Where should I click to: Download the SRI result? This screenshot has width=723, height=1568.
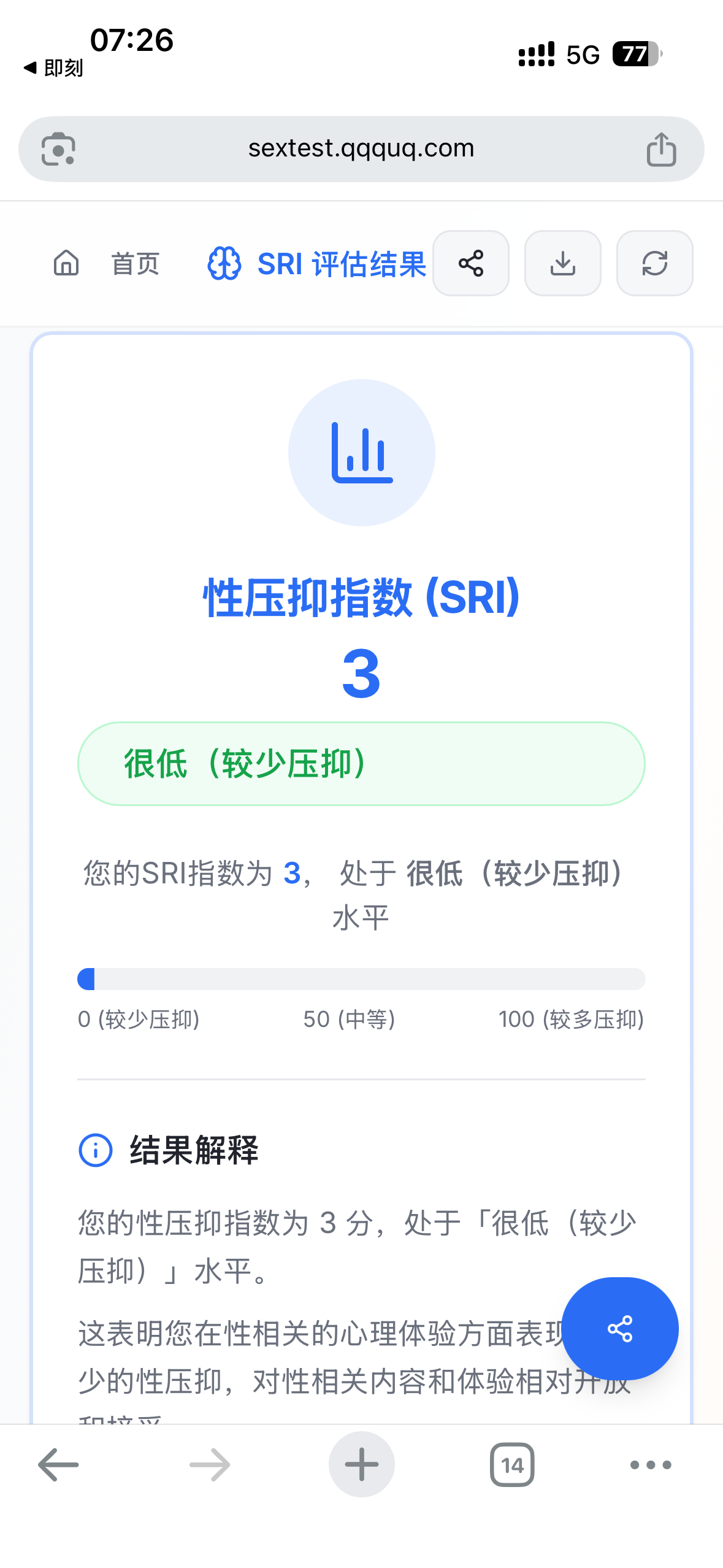[563, 263]
